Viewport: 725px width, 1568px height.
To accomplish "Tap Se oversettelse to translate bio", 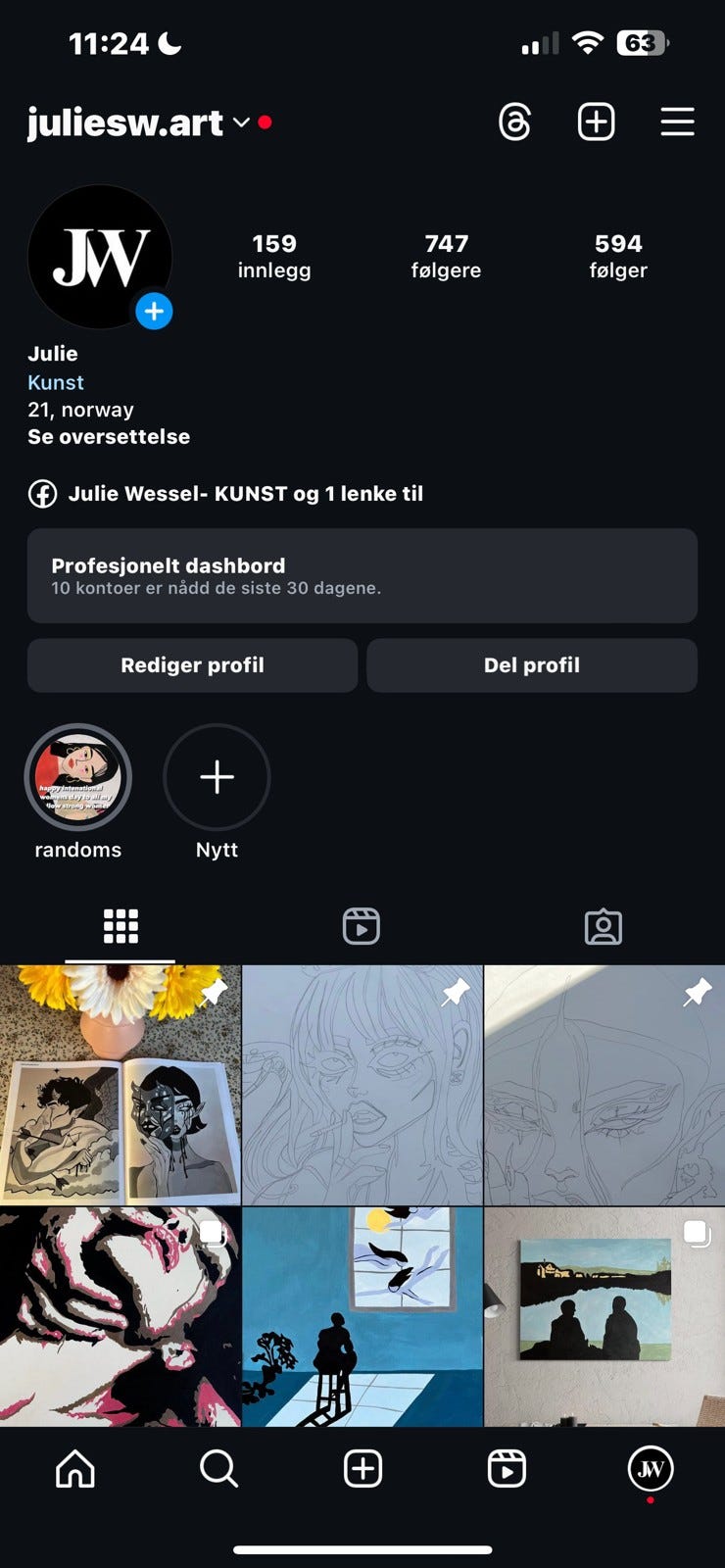I will click(x=109, y=437).
